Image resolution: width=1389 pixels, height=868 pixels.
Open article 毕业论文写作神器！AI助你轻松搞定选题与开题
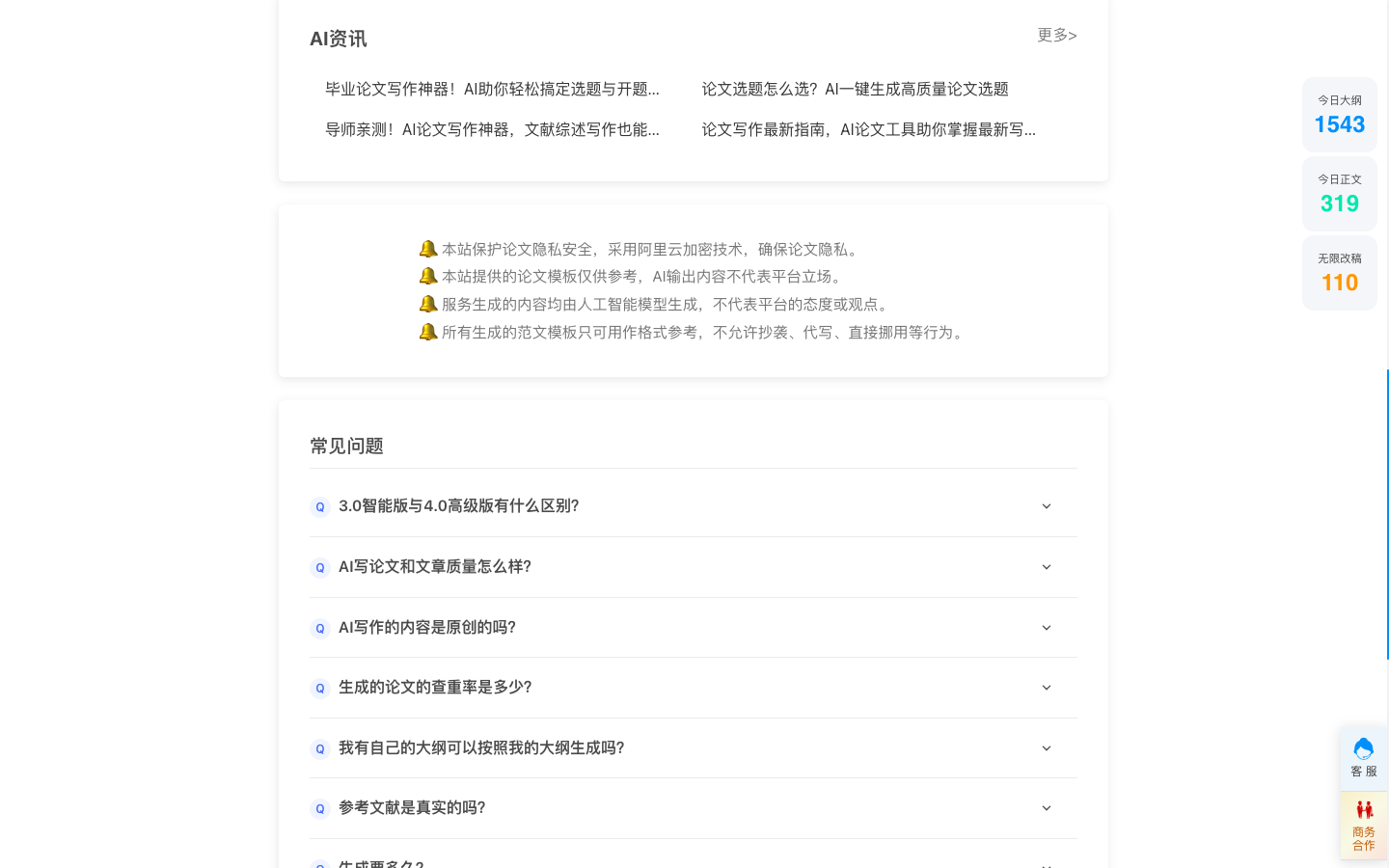492,89
